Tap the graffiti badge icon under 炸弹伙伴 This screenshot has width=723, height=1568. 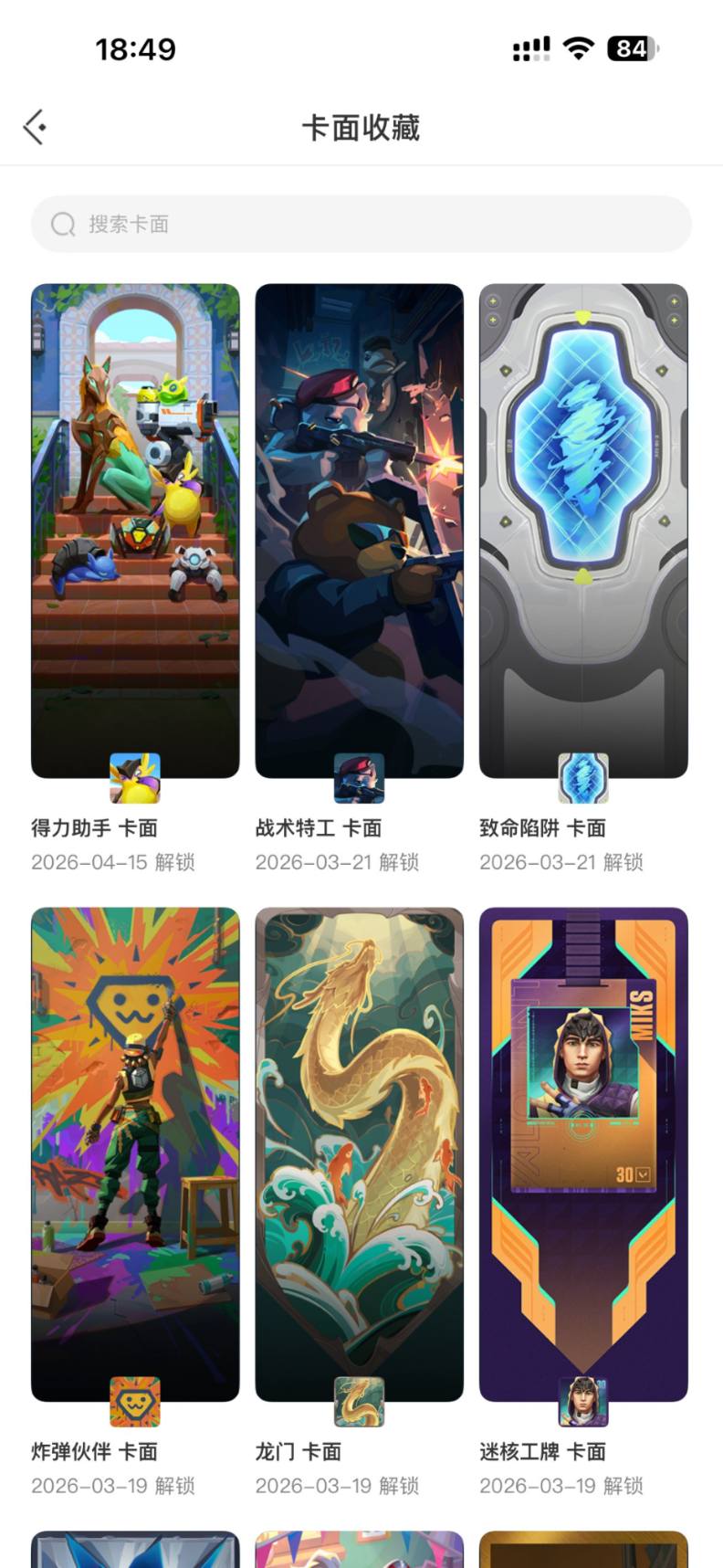point(134,1400)
